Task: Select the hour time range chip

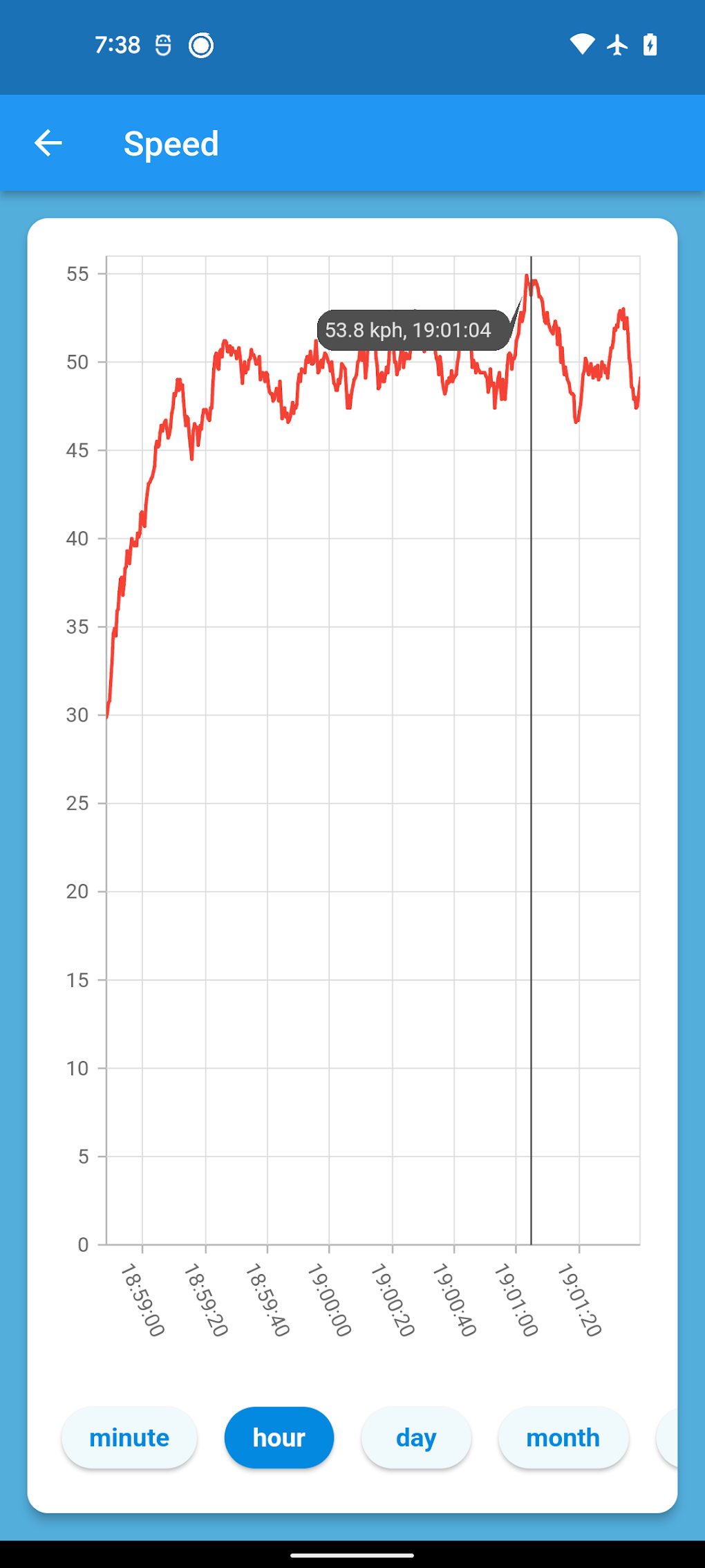Action: [279, 1437]
